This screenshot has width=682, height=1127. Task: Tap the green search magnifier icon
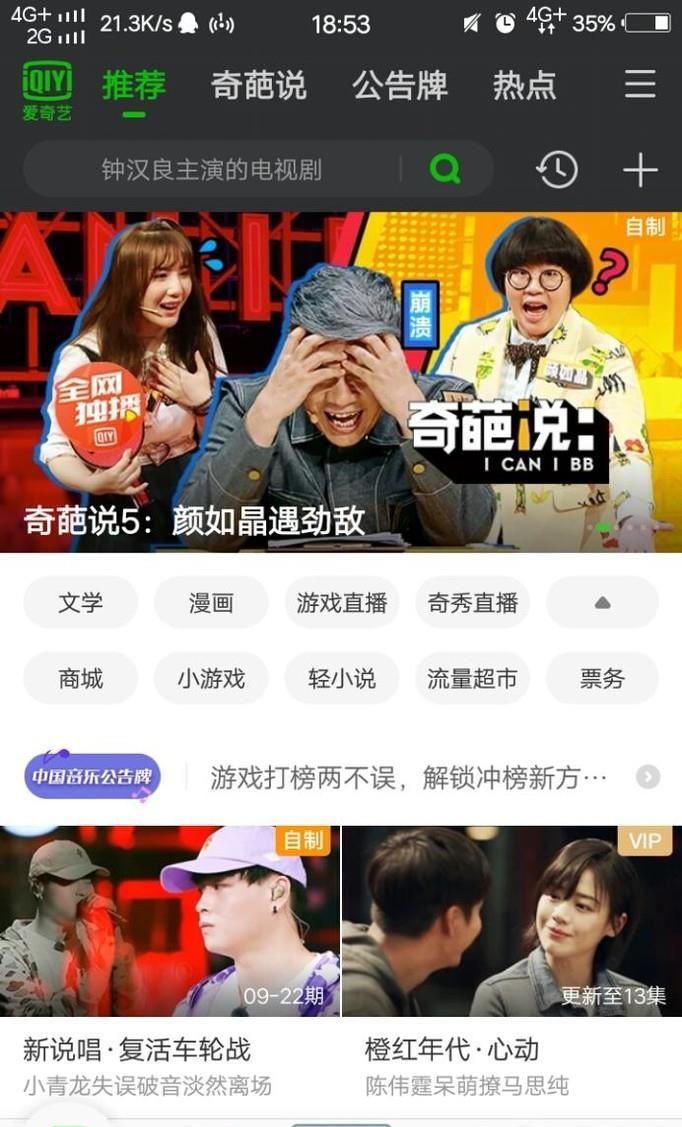coord(445,170)
